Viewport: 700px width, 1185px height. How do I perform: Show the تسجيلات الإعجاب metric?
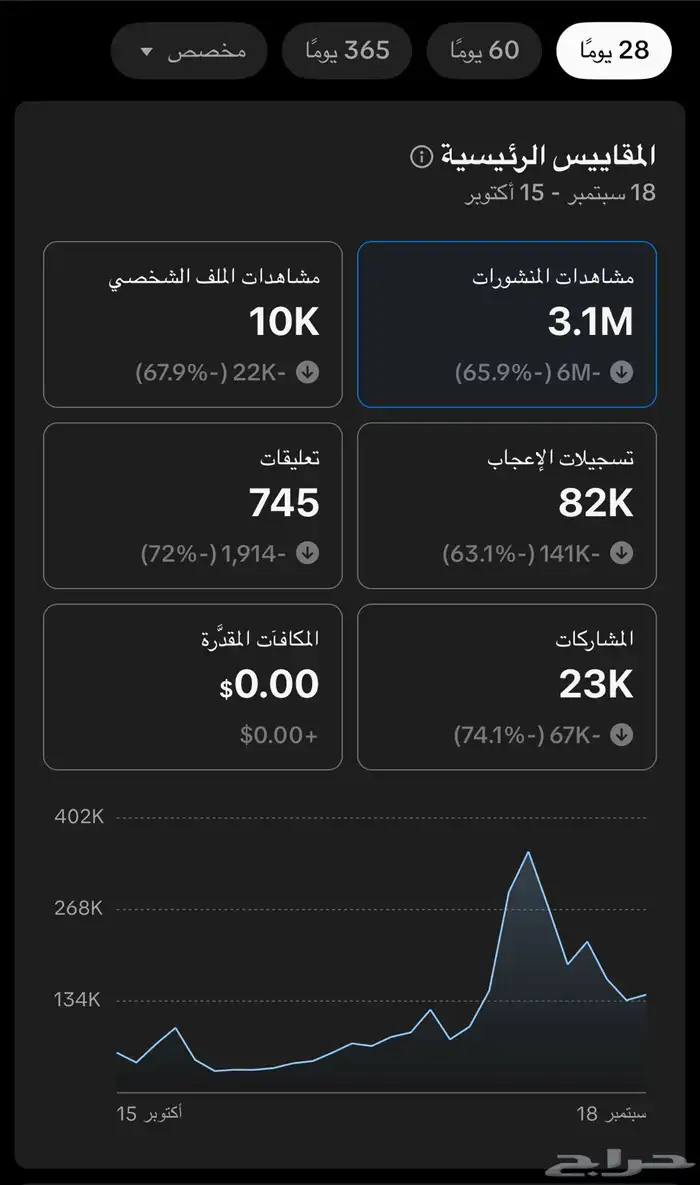click(507, 505)
